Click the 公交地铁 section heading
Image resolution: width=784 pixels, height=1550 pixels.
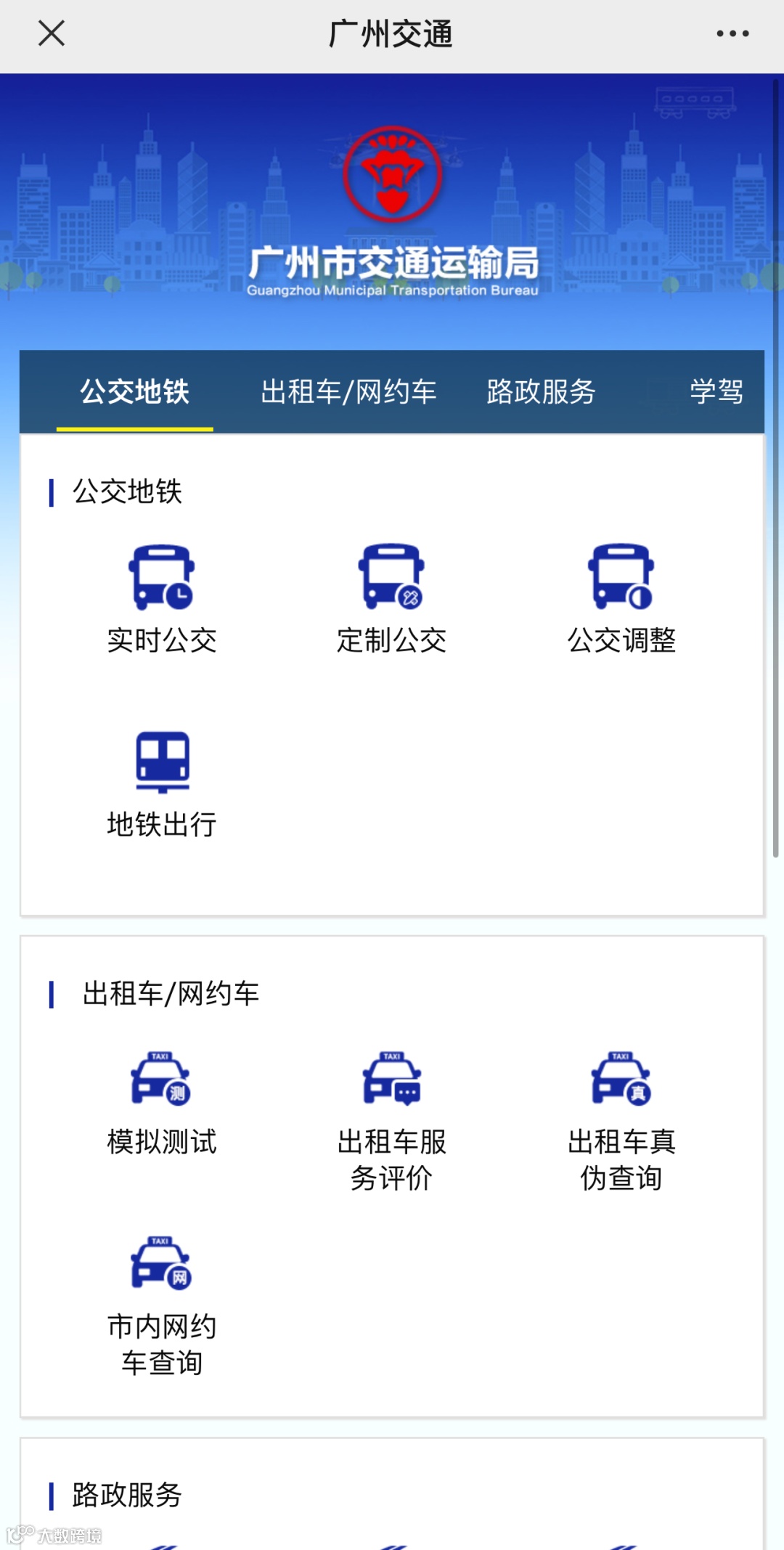(126, 491)
